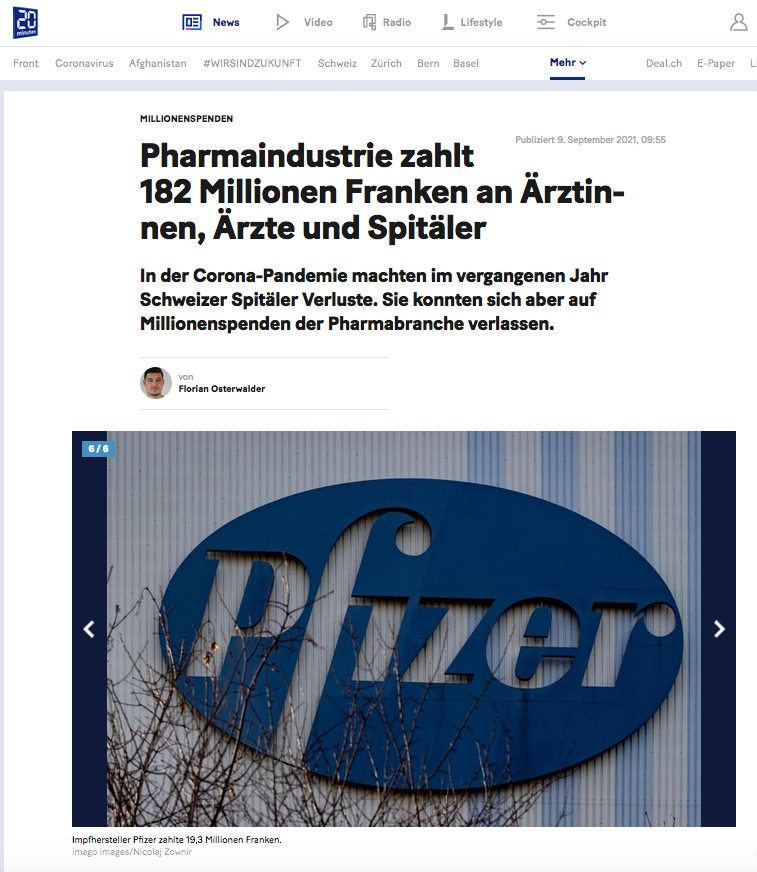
Task: Open the Coronavirus topic
Action: pyautogui.click(x=85, y=63)
